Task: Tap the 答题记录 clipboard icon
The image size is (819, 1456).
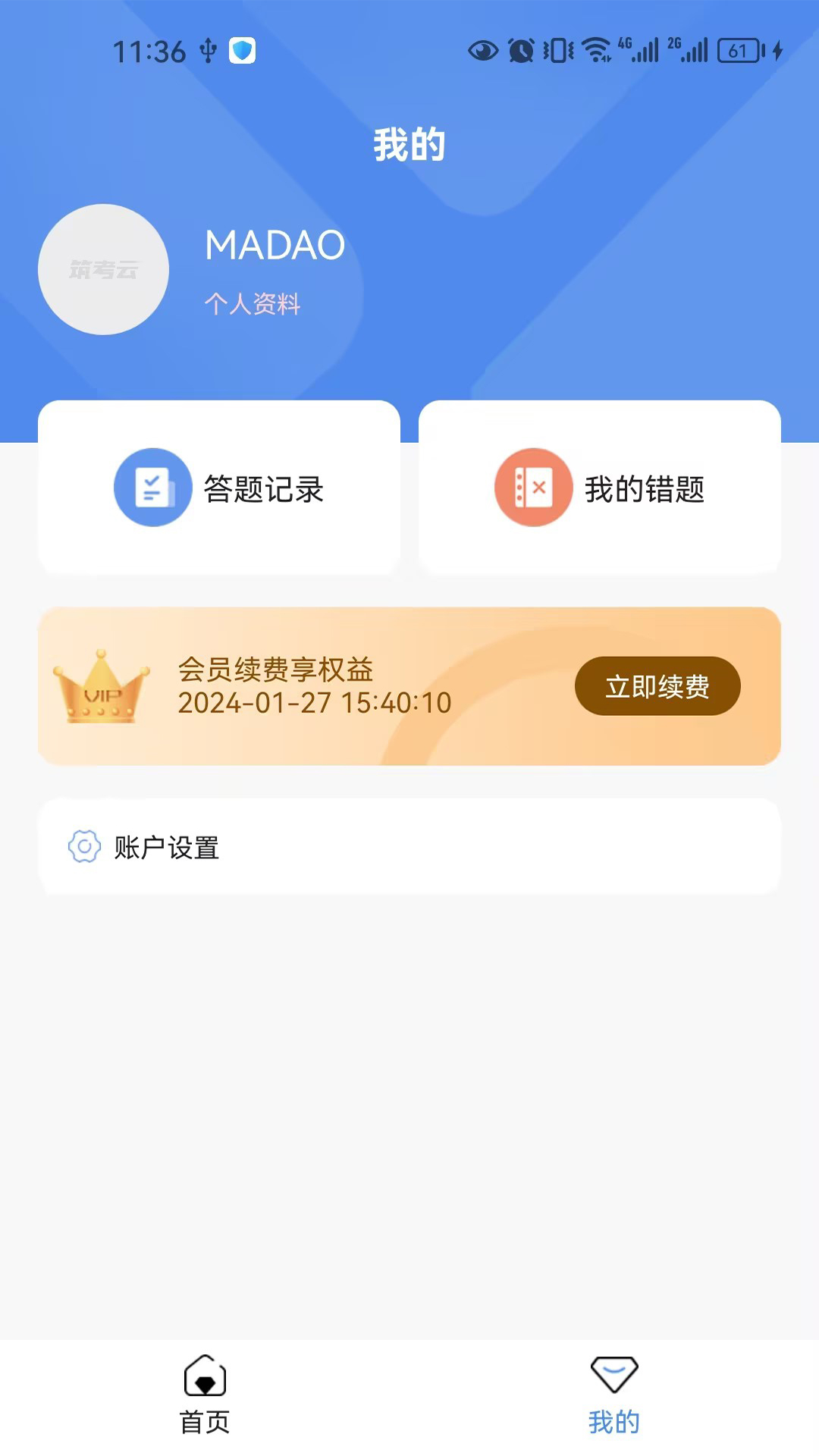Action: coord(152,487)
